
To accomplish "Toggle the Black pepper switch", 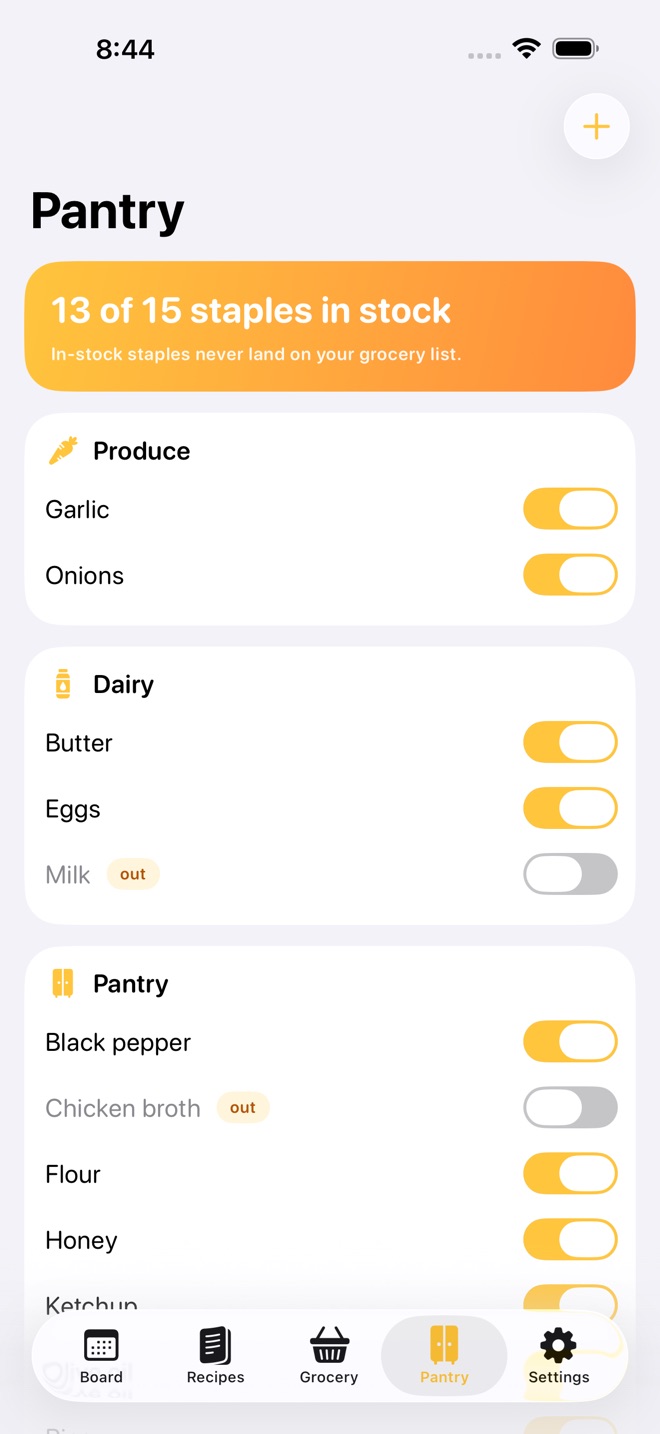I will (570, 1042).
